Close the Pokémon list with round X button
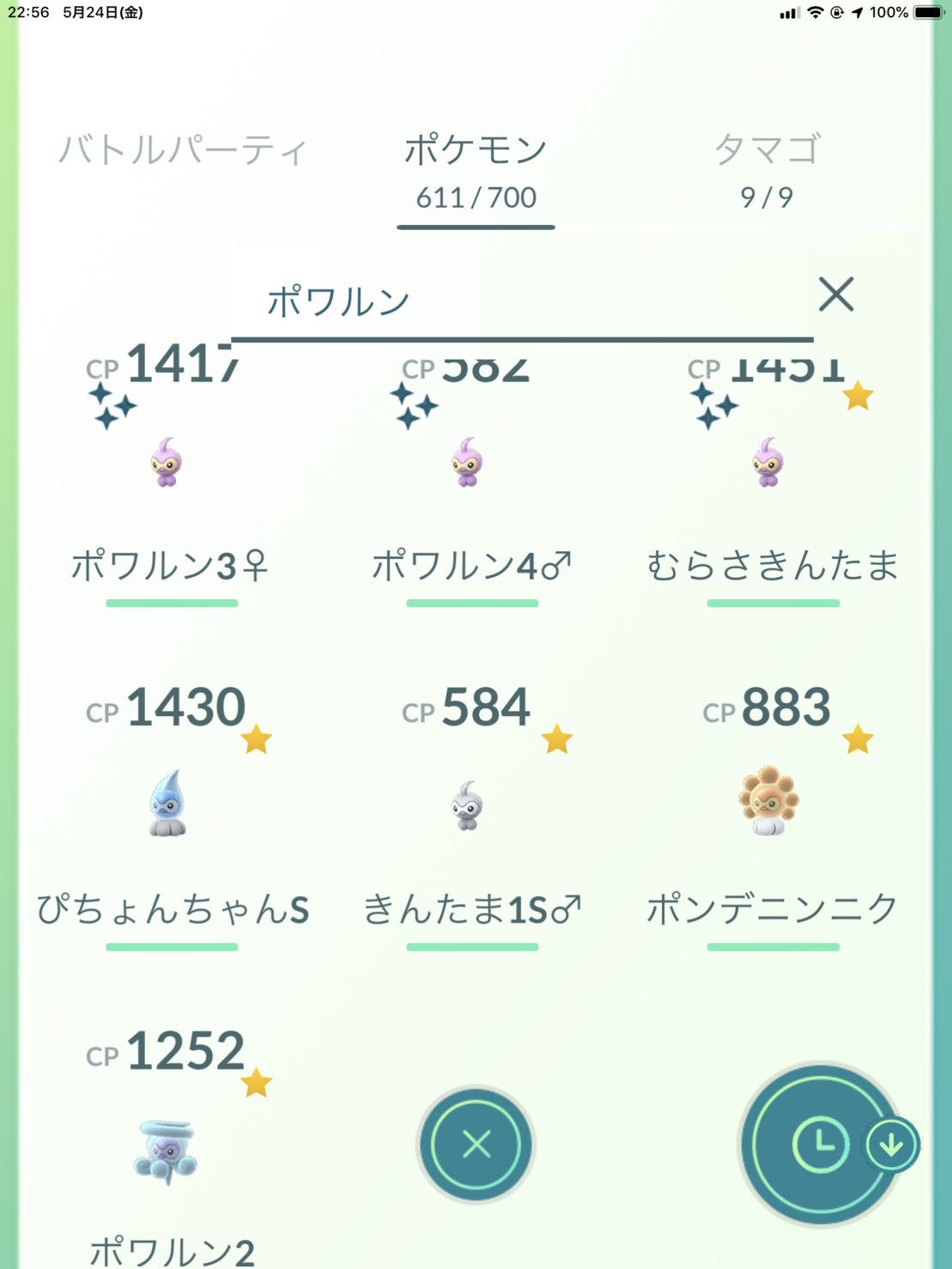 pos(476,1145)
